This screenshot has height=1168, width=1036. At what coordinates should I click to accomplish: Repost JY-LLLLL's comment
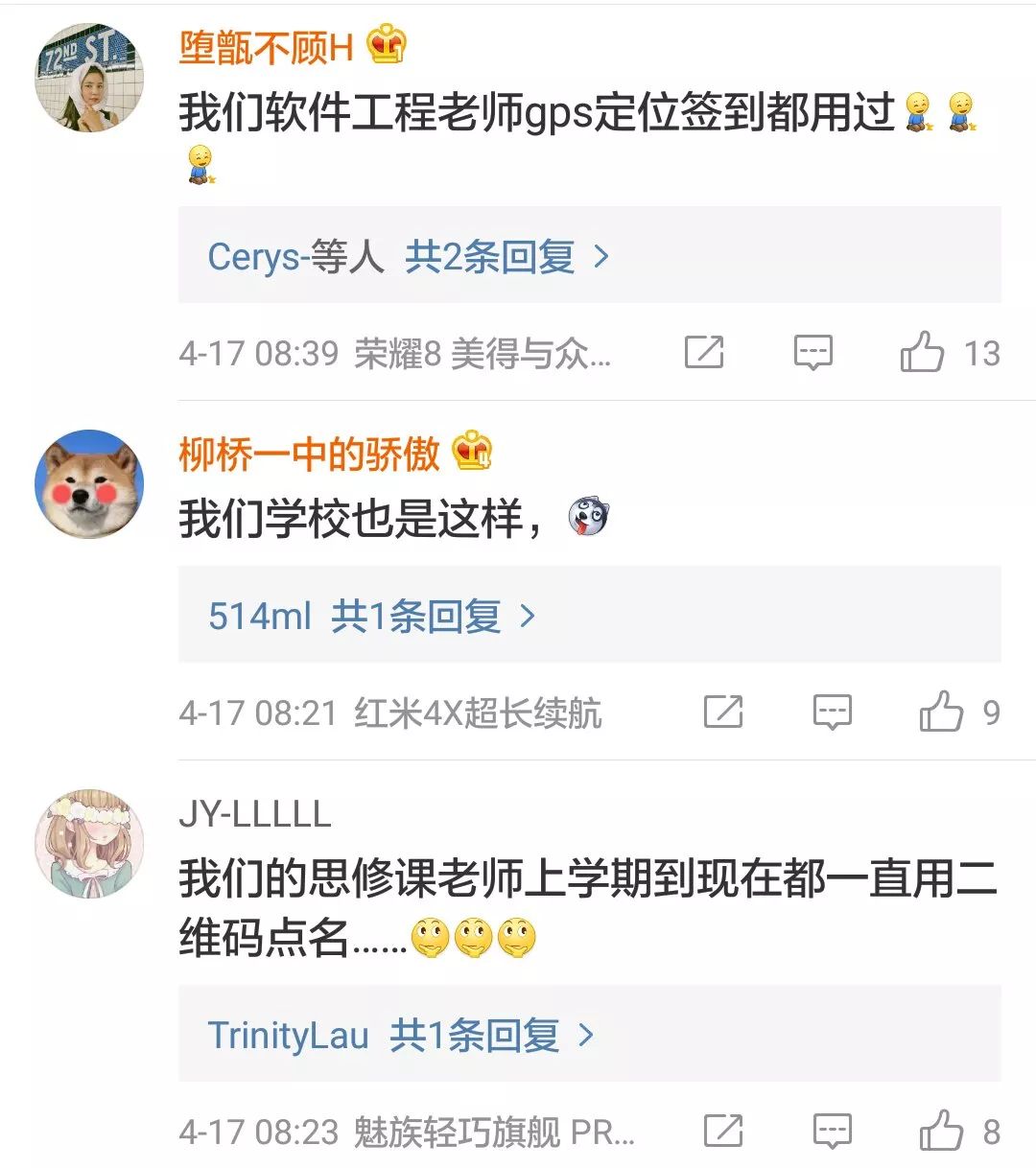pos(723,1131)
